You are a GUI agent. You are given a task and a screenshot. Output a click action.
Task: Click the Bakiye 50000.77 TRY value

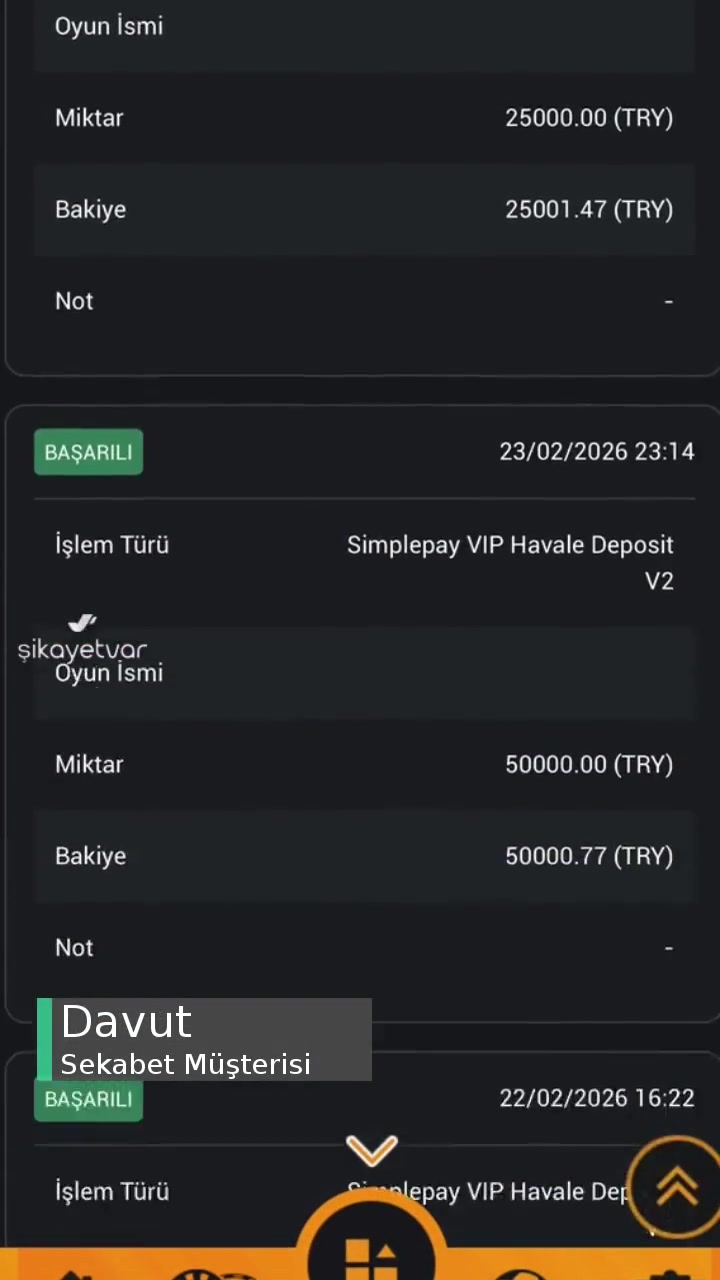point(589,856)
